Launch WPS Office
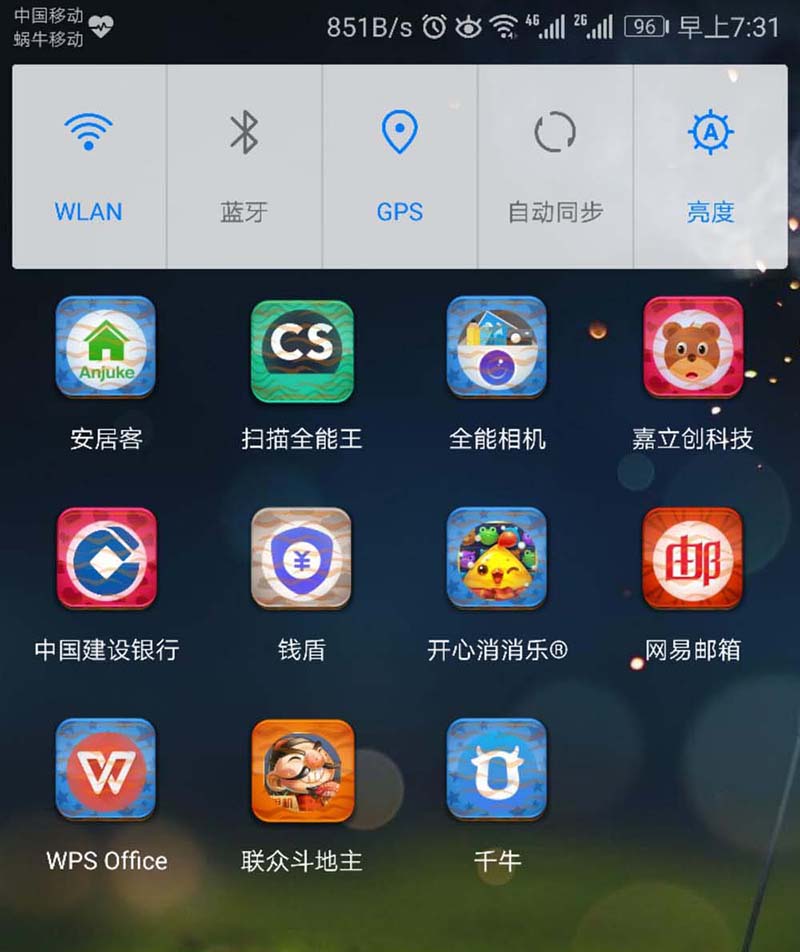This screenshot has height=952, width=800. (106, 770)
